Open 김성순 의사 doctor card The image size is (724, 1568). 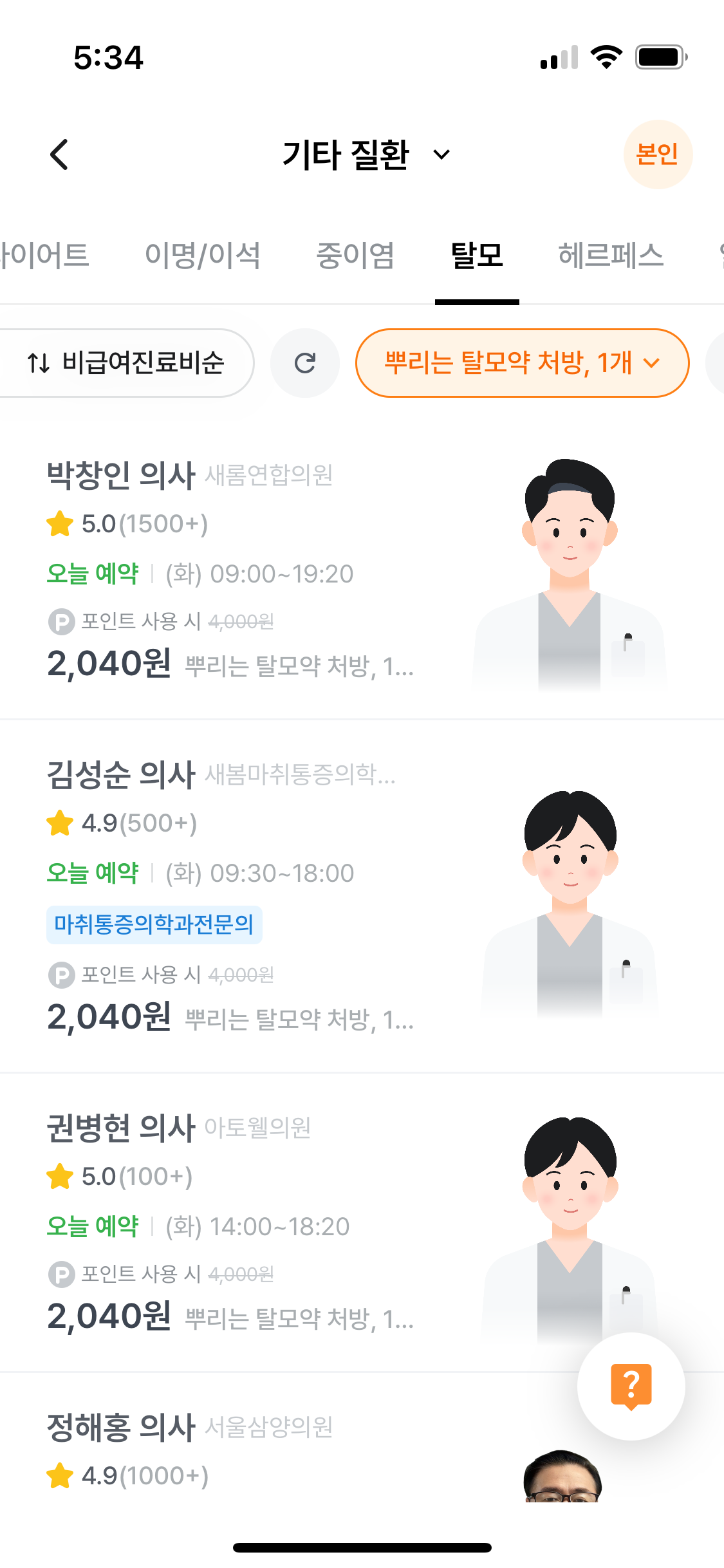coord(362,896)
